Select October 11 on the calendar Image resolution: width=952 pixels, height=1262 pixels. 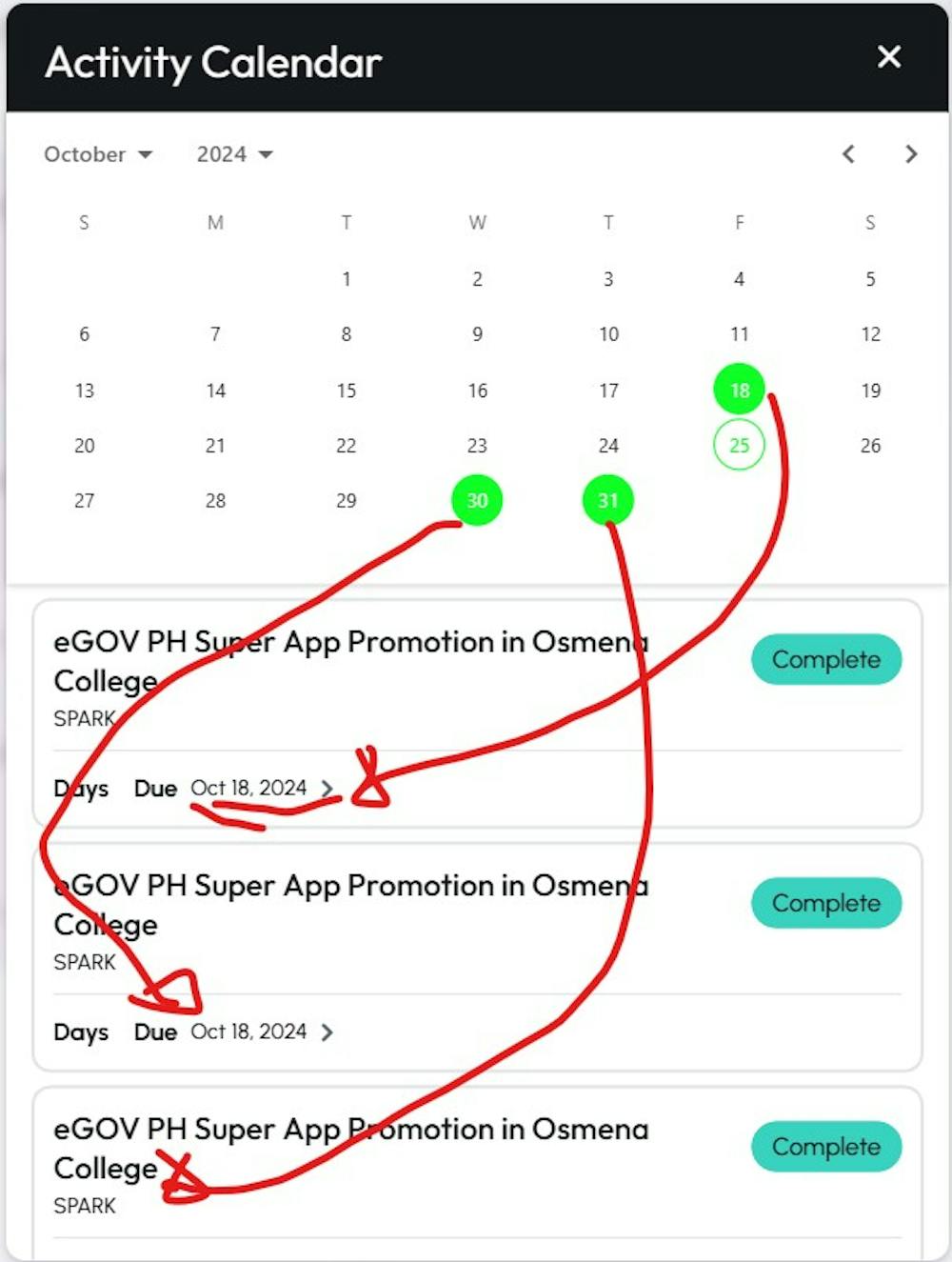pyautogui.click(x=739, y=334)
